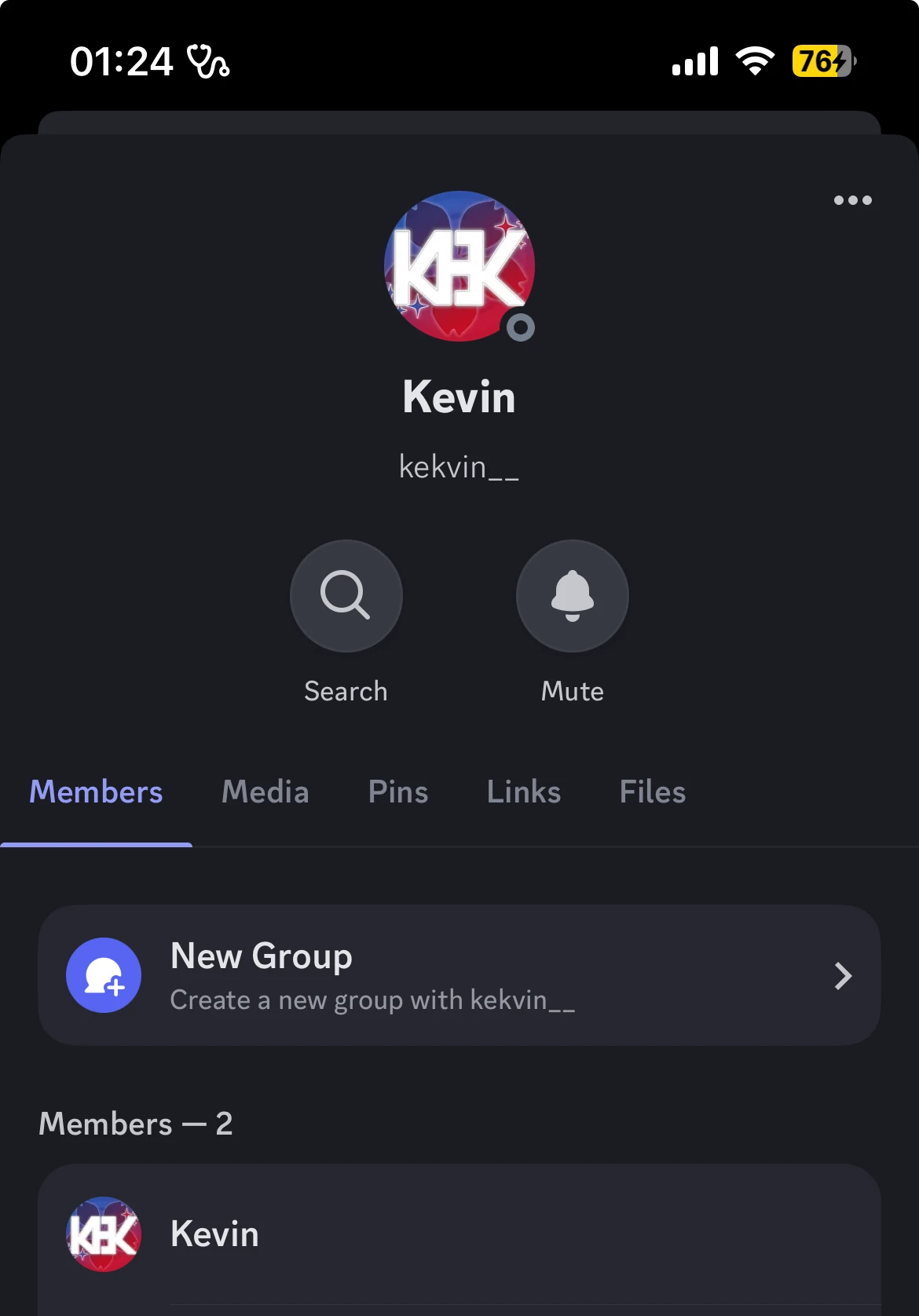Viewport: 919px width, 1316px height.
Task: Switch to the Media tab
Action: pos(265,792)
